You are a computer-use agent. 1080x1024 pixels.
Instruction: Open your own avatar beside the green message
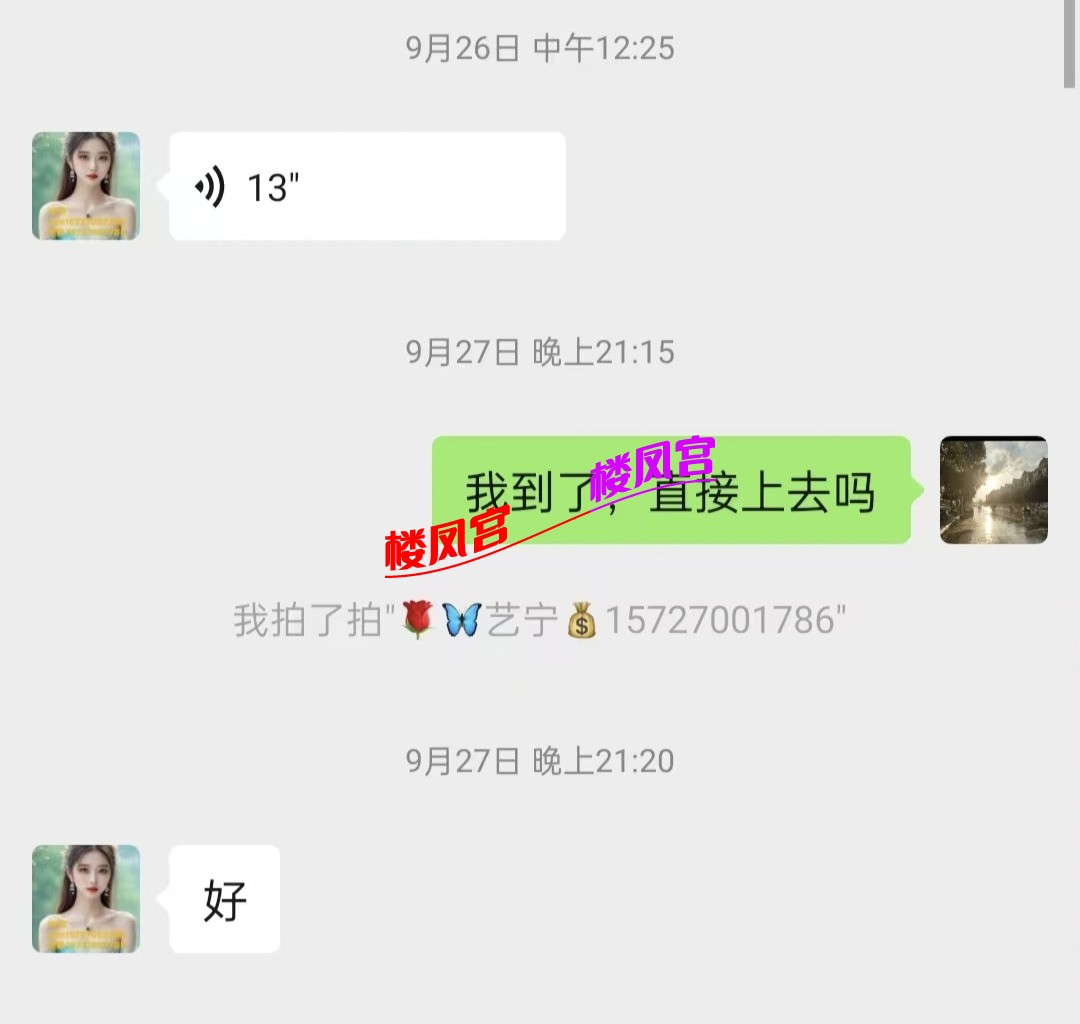coord(993,490)
